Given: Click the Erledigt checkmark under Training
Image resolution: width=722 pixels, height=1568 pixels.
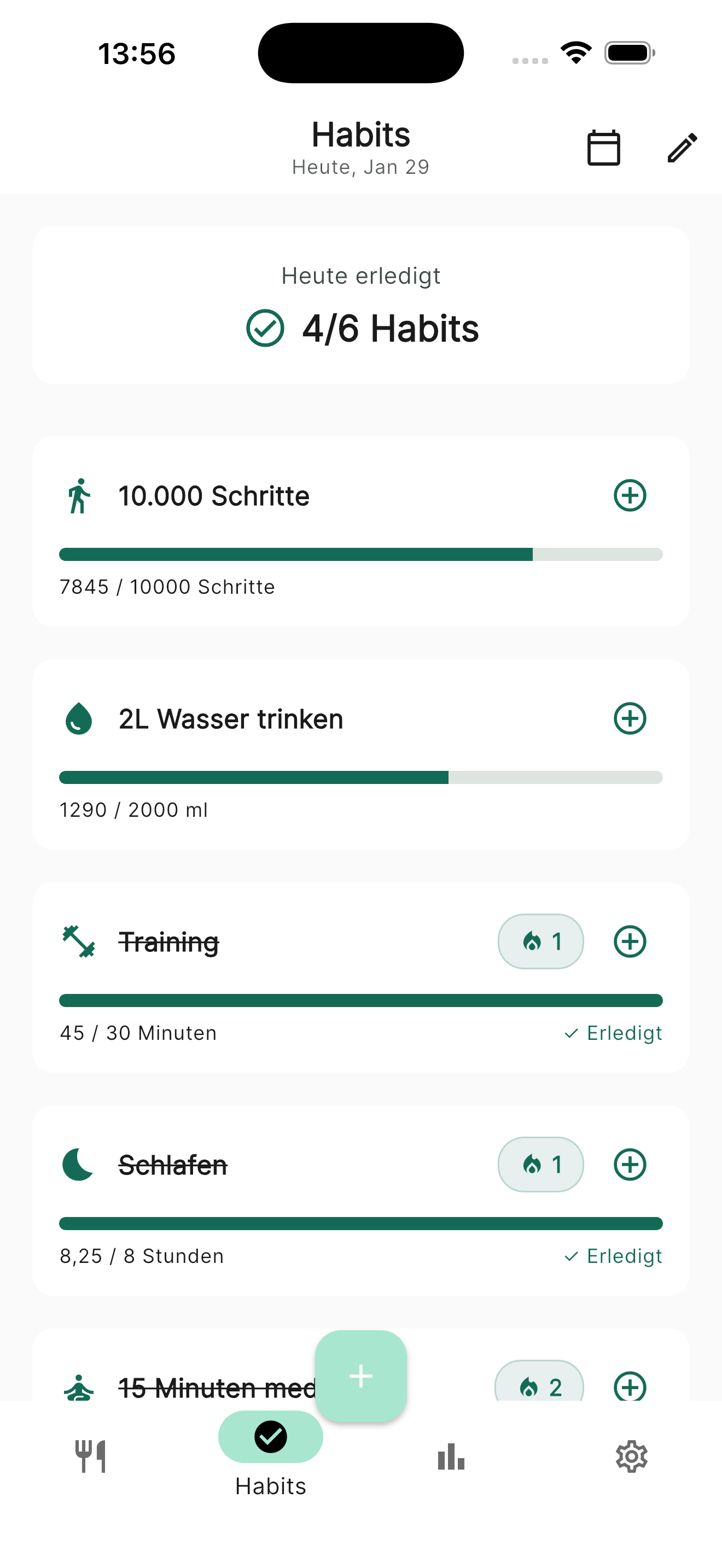Looking at the screenshot, I should 612,1033.
